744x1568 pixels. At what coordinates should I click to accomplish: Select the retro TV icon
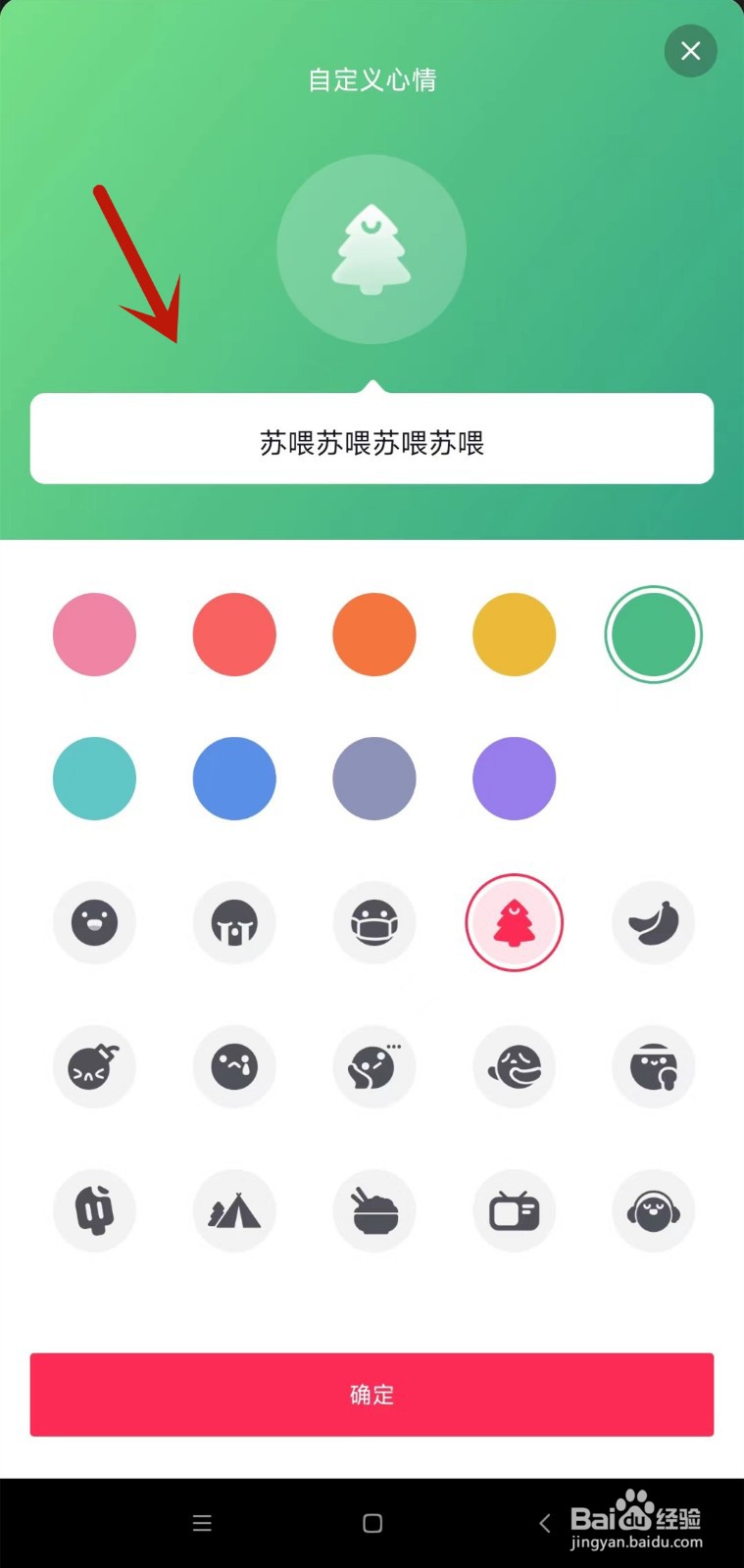(514, 1211)
